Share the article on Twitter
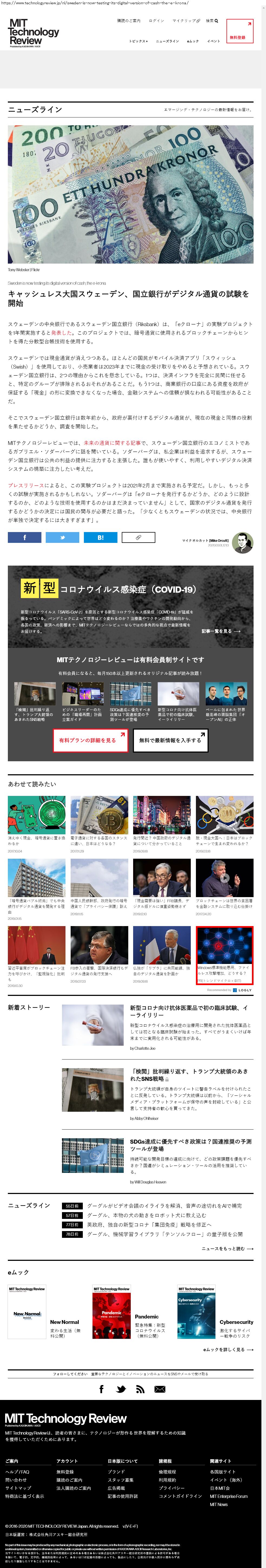Viewport: 266px width, 1568px height. pos(62,537)
